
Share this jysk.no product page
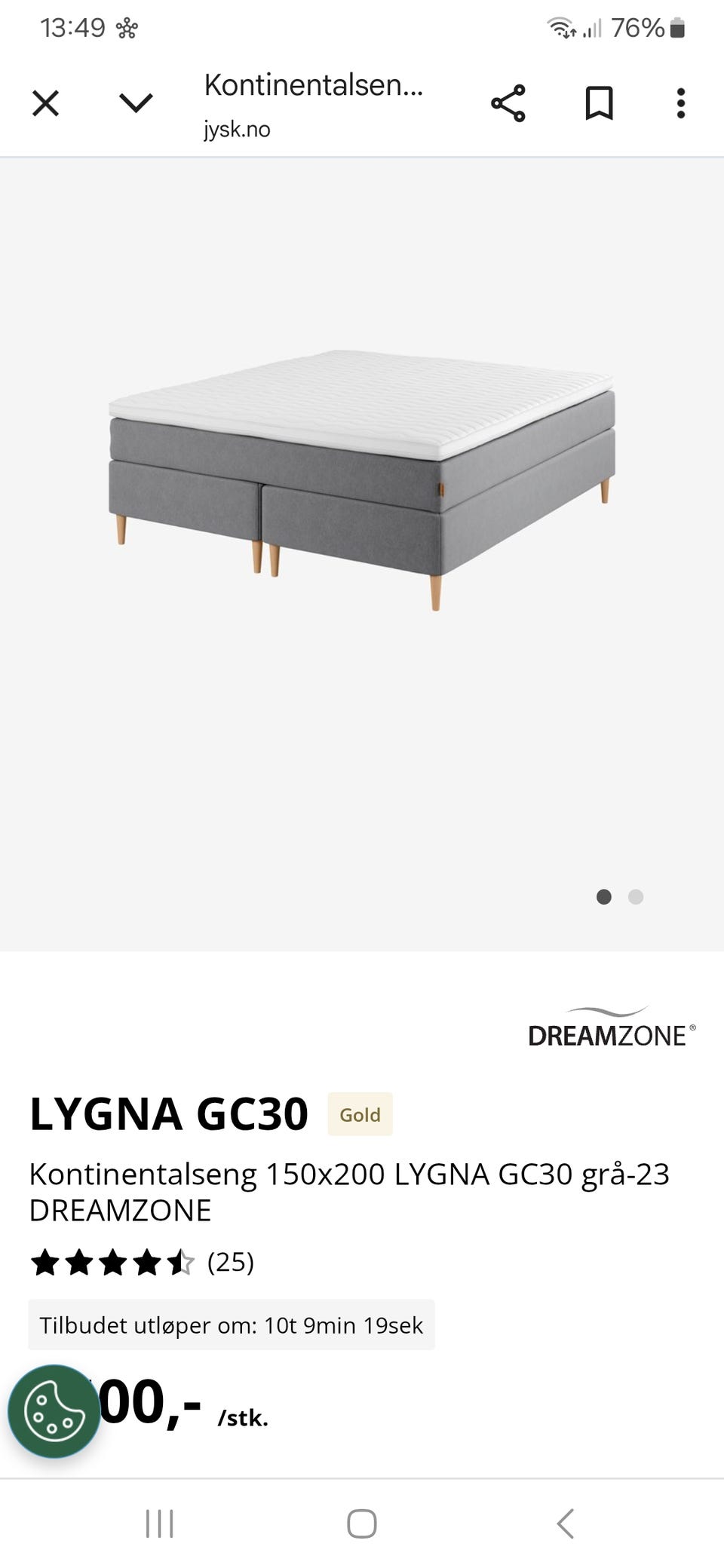508,103
